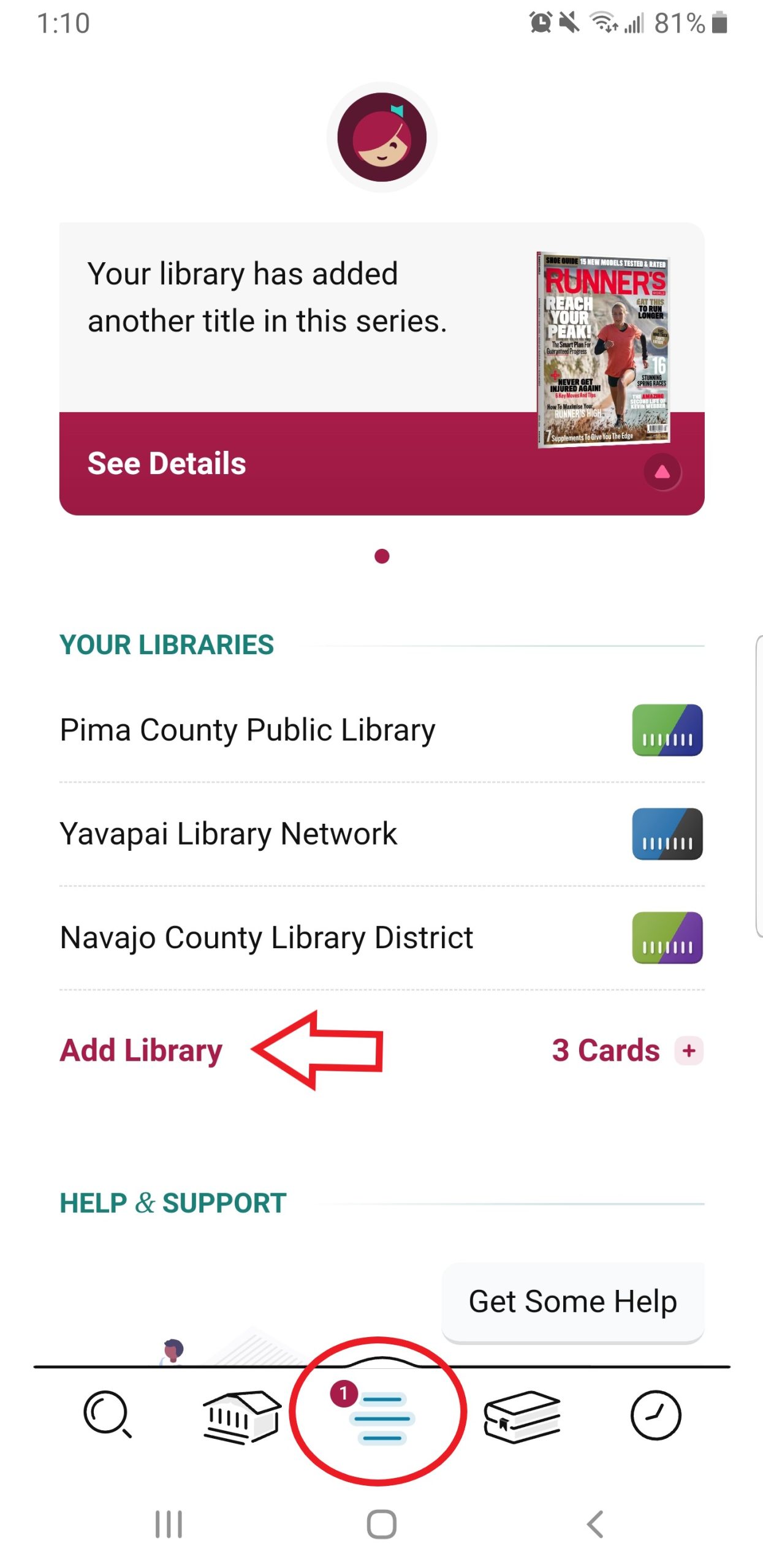Tap the Libby avatar icon at top

[x=382, y=137]
